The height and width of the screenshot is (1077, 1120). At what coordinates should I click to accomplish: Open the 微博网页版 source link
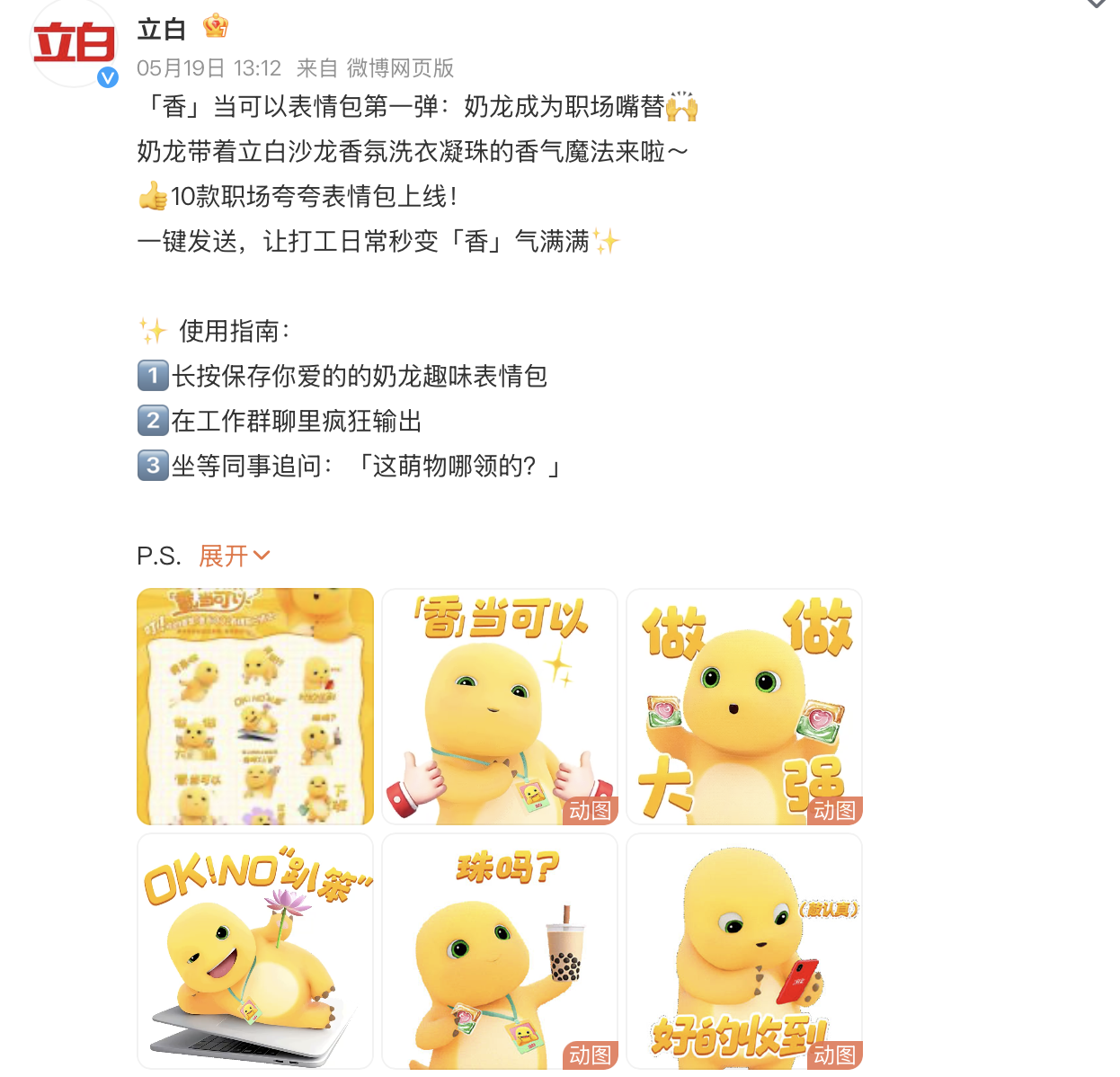pyautogui.click(x=400, y=68)
